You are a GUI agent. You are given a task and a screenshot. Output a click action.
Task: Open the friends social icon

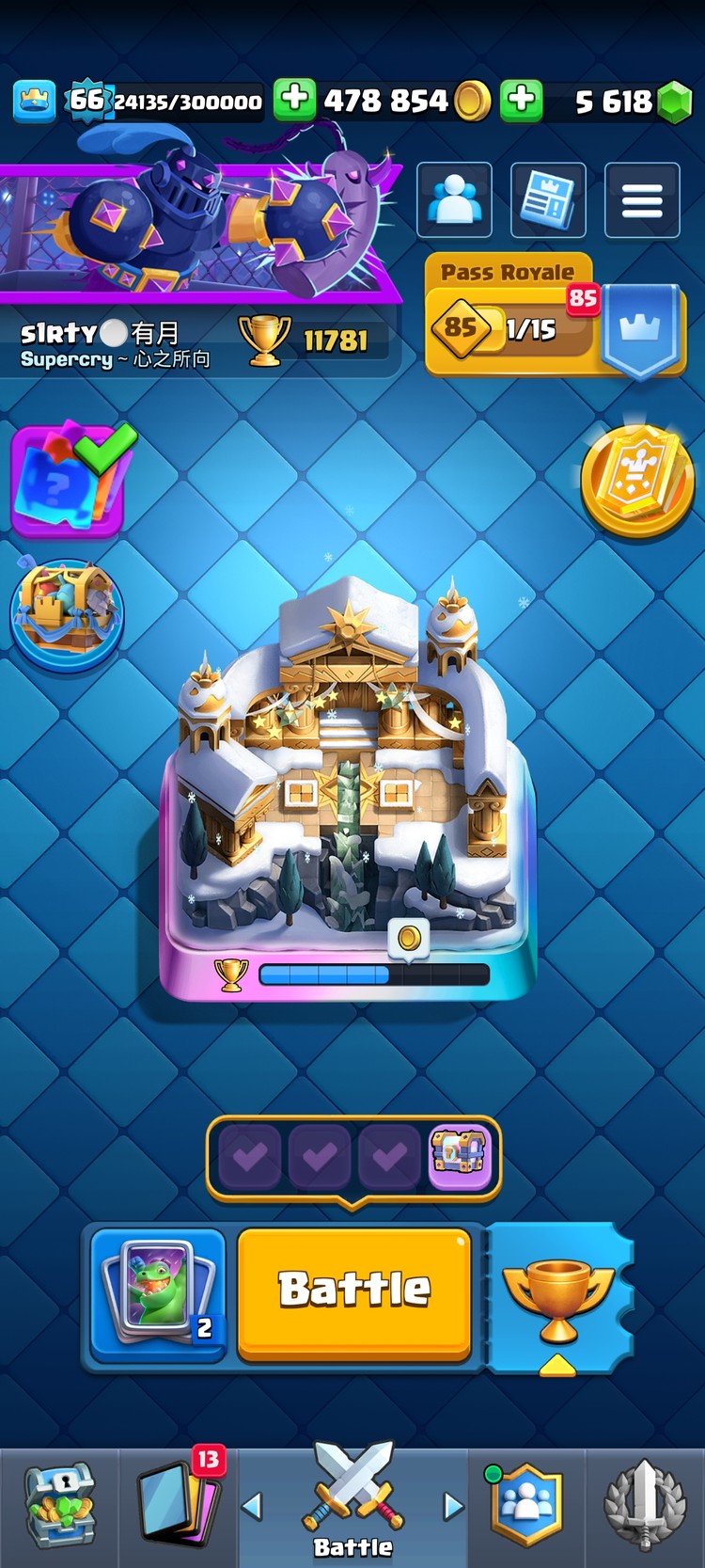click(454, 200)
